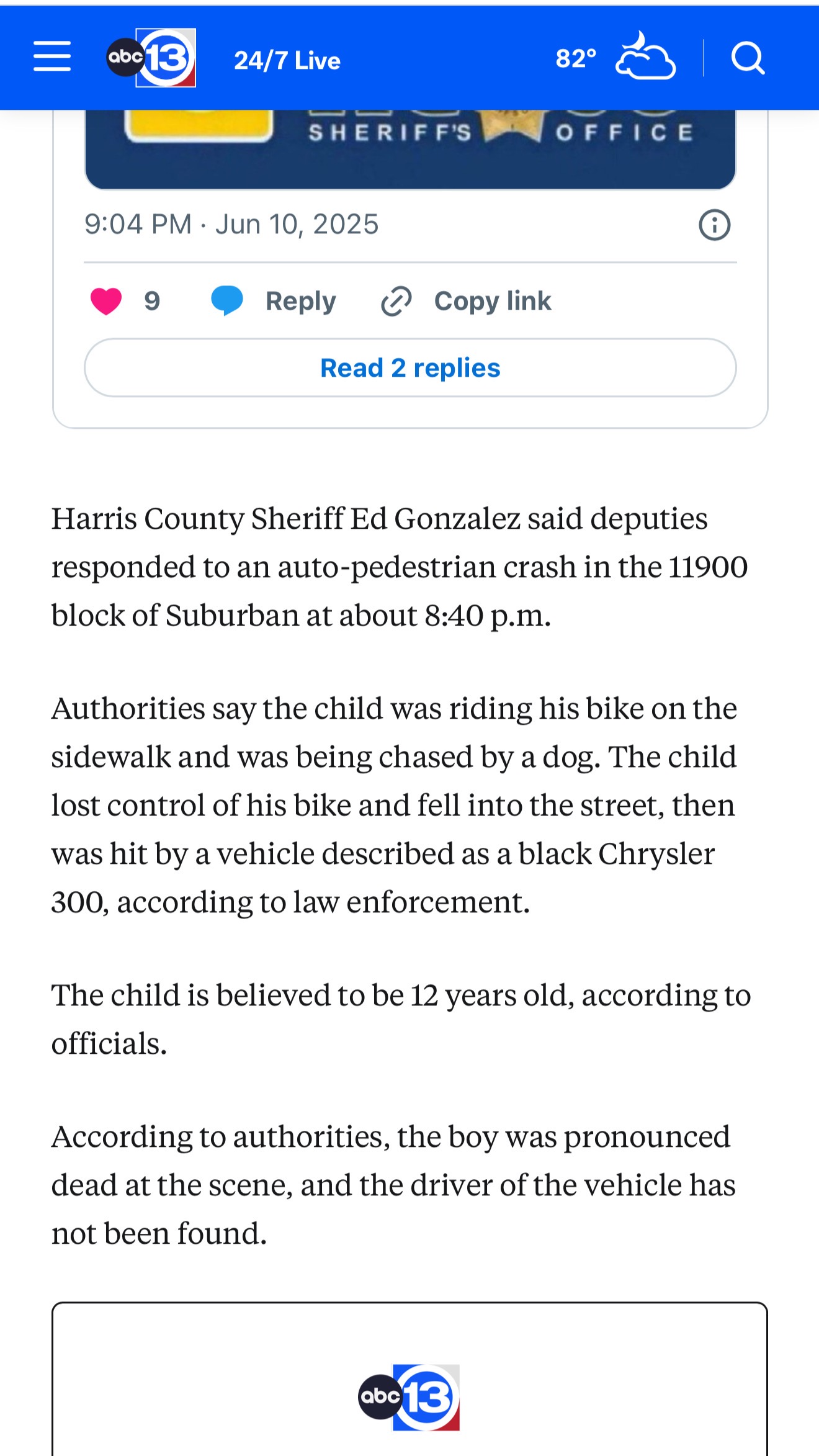
Task: Open the search icon
Action: [747, 58]
